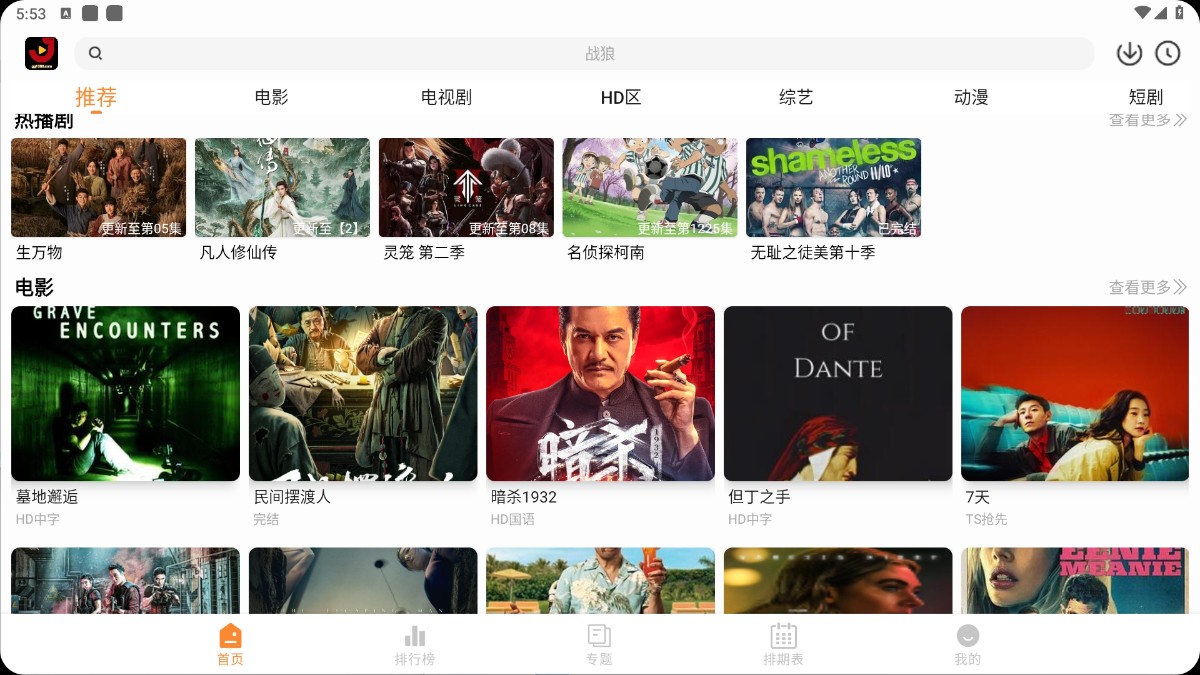Open the movie 墓地邂逅
The height and width of the screenshot is (675, 1200).
pos(125,394)
